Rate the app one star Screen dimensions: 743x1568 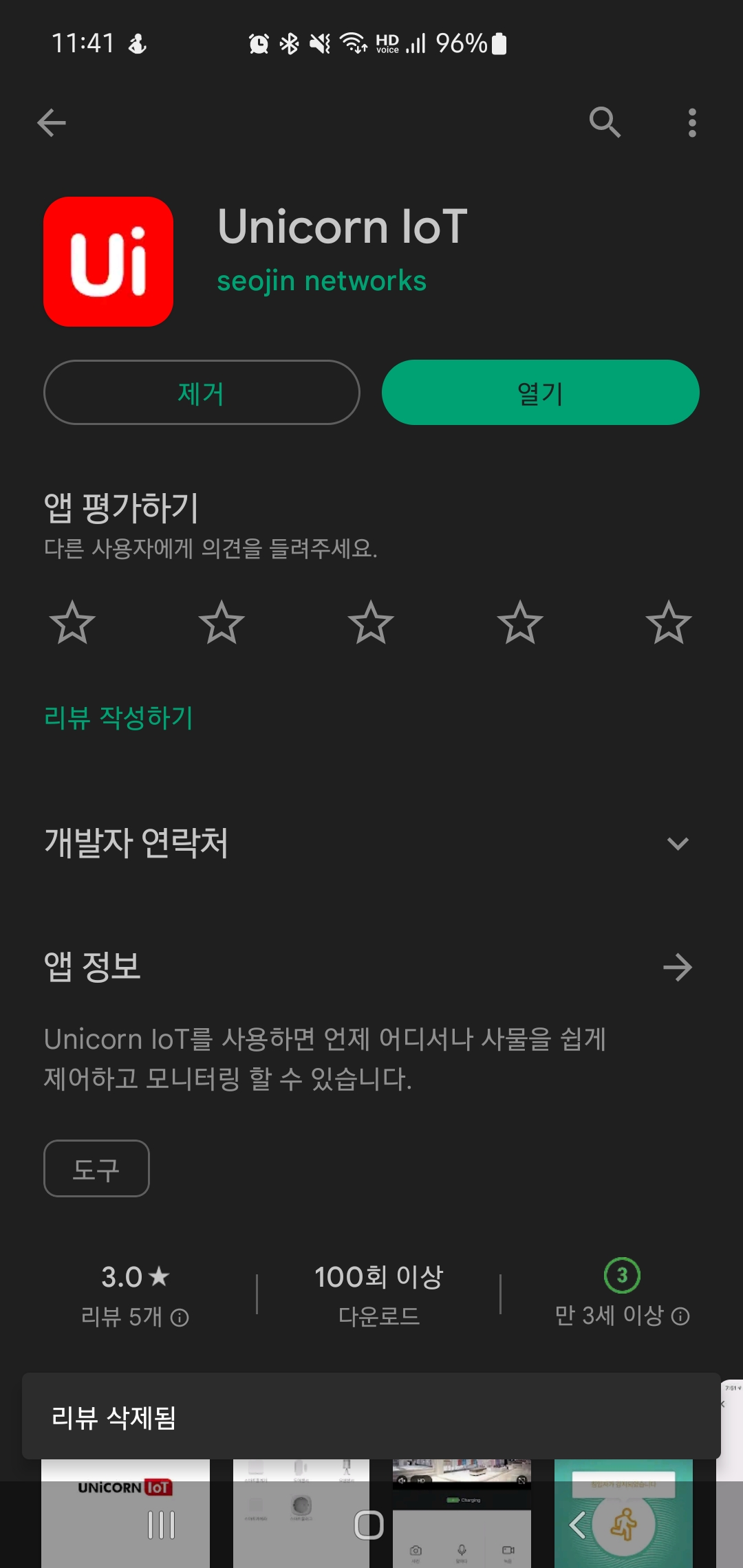click(x=72, y=623)
